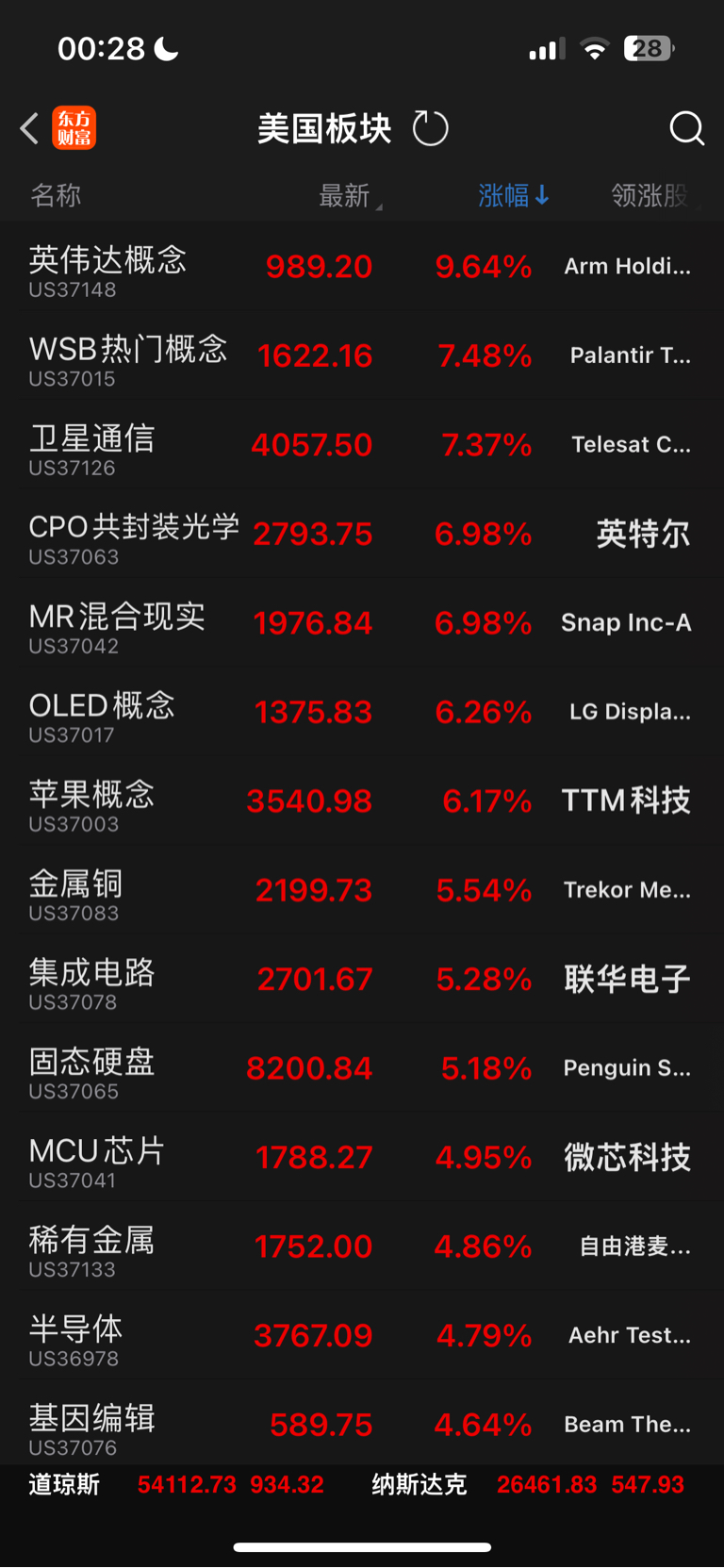
Task: Open the OLED概念 sector
Action: tap(362, 712)
